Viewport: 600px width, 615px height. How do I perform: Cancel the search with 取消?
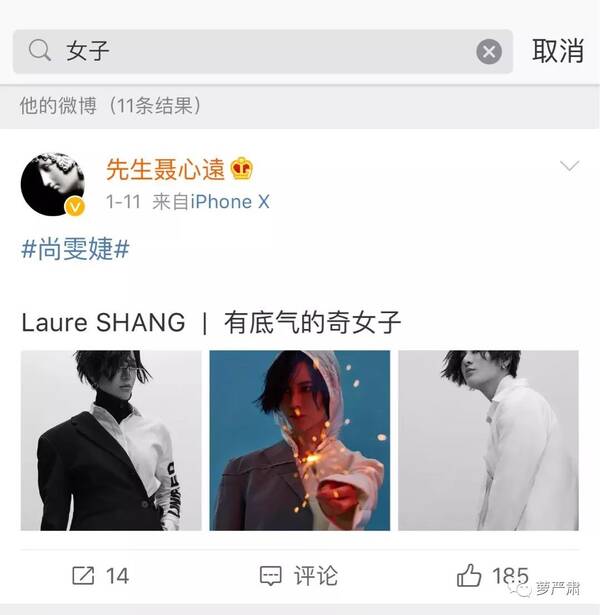(557, 51)
